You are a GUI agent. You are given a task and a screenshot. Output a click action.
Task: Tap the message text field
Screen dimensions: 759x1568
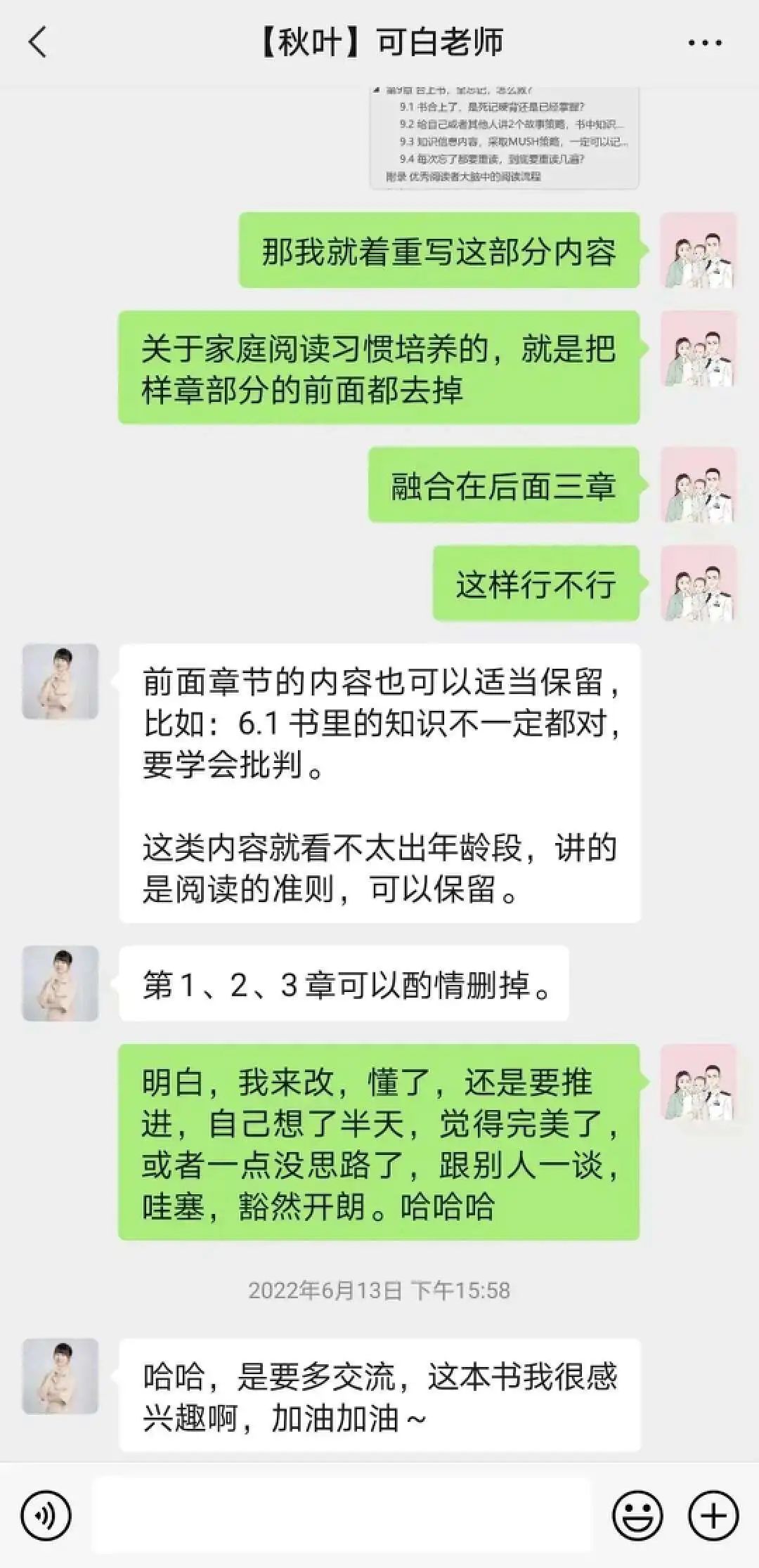(x=342, y=1516)
